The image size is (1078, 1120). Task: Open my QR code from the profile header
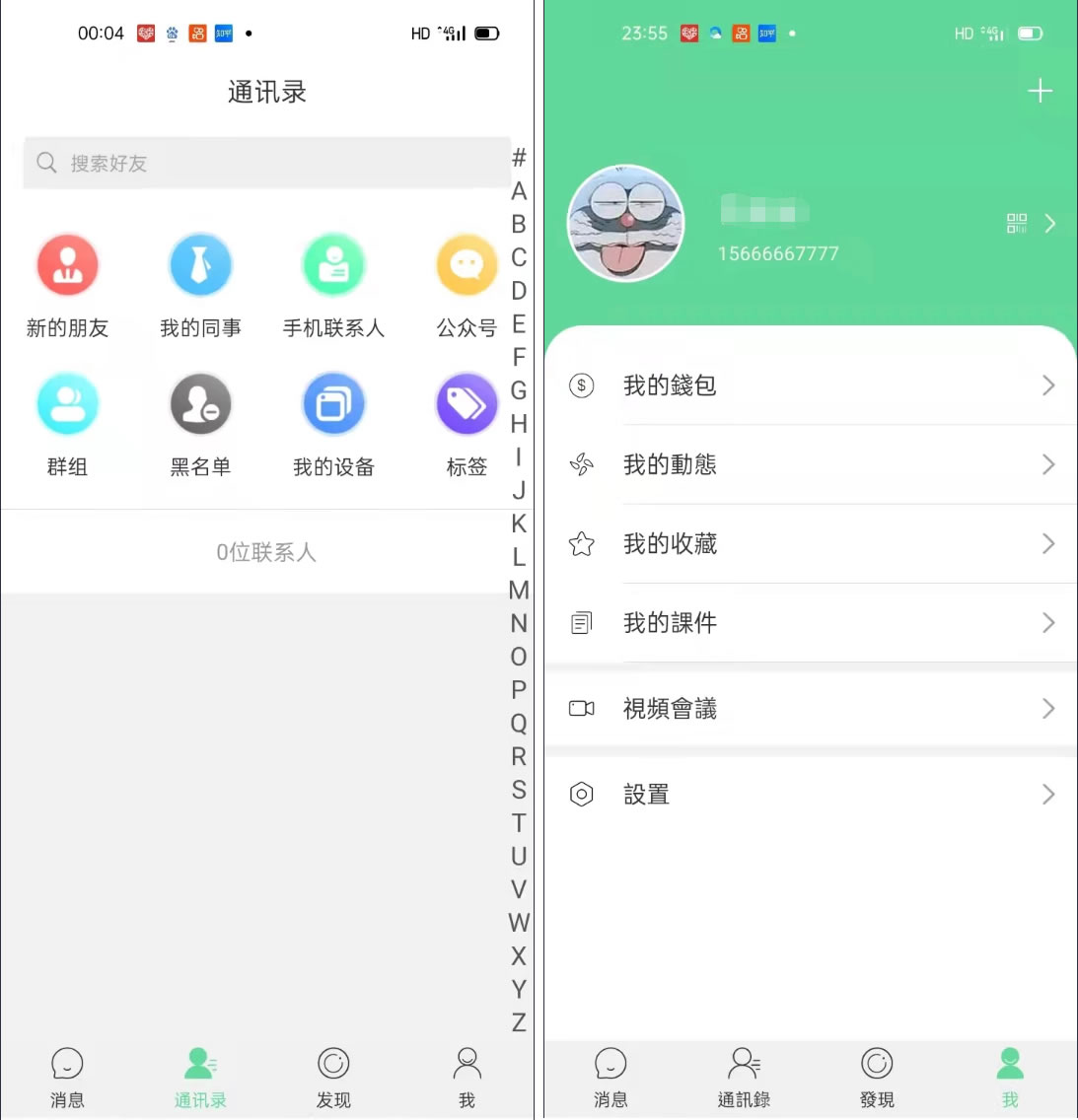pos(1017,224)
